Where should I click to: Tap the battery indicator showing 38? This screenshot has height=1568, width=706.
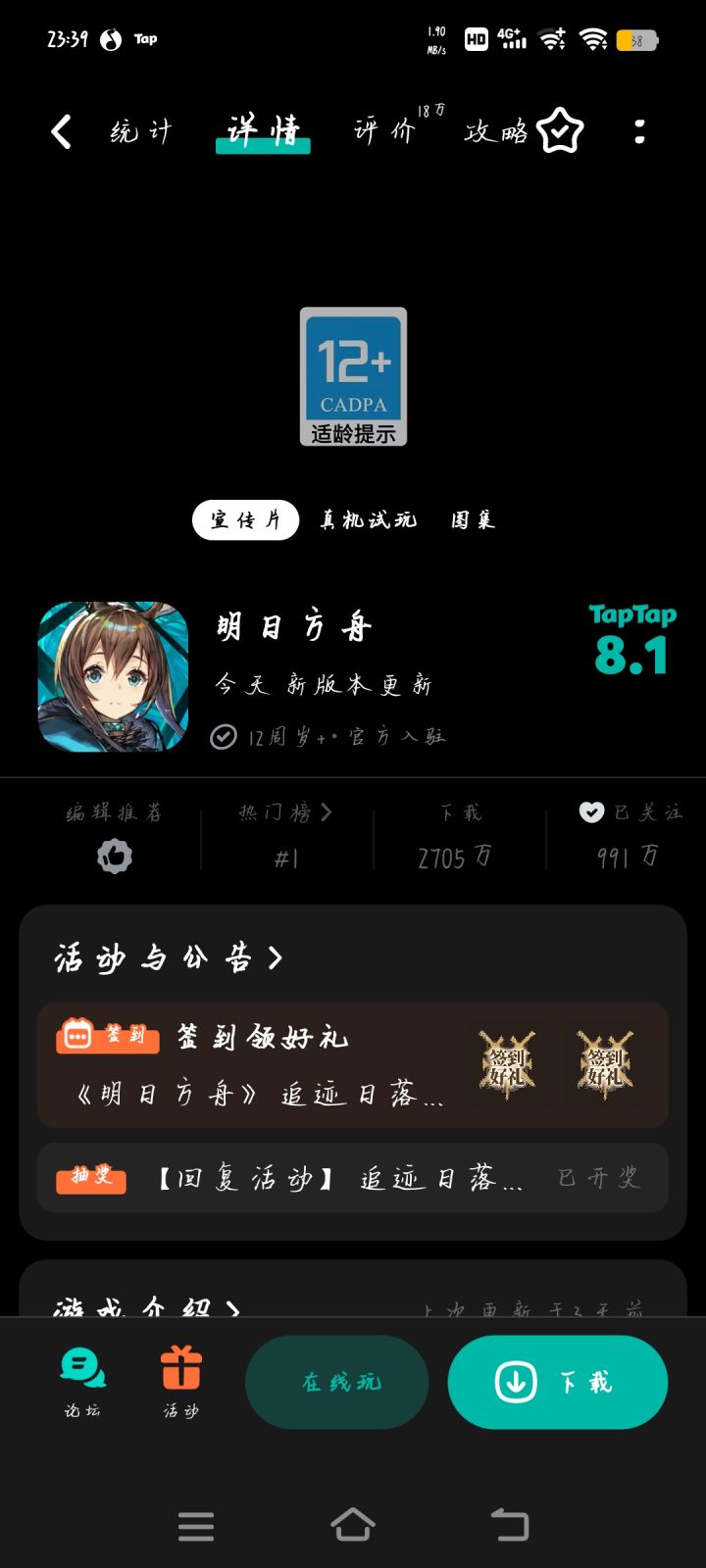tap(637, 39)
